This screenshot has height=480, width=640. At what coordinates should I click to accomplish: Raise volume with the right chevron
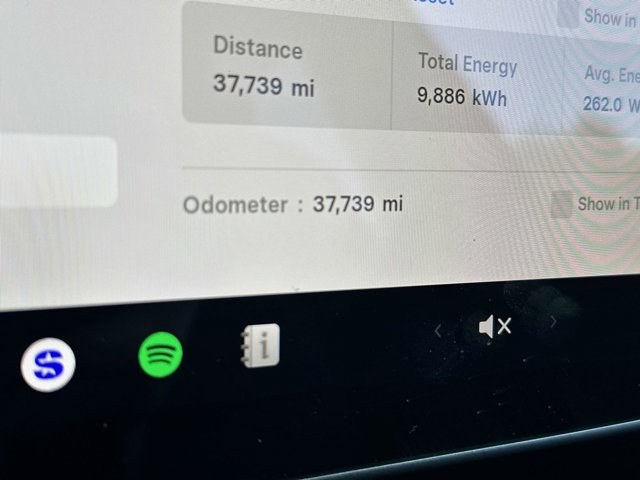[x=553, y=322]
